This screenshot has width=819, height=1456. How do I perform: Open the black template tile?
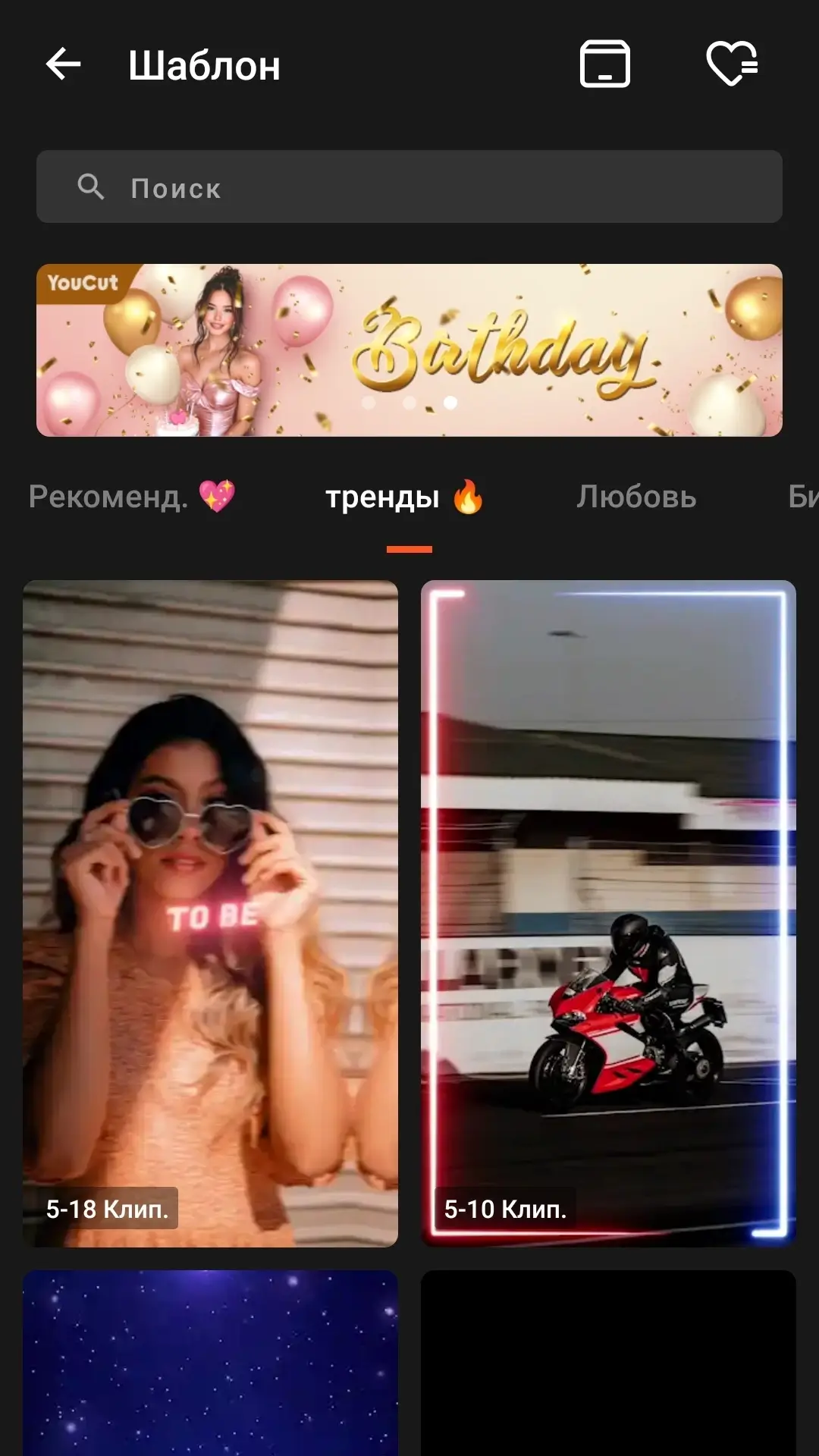(x=608, y=1363)
